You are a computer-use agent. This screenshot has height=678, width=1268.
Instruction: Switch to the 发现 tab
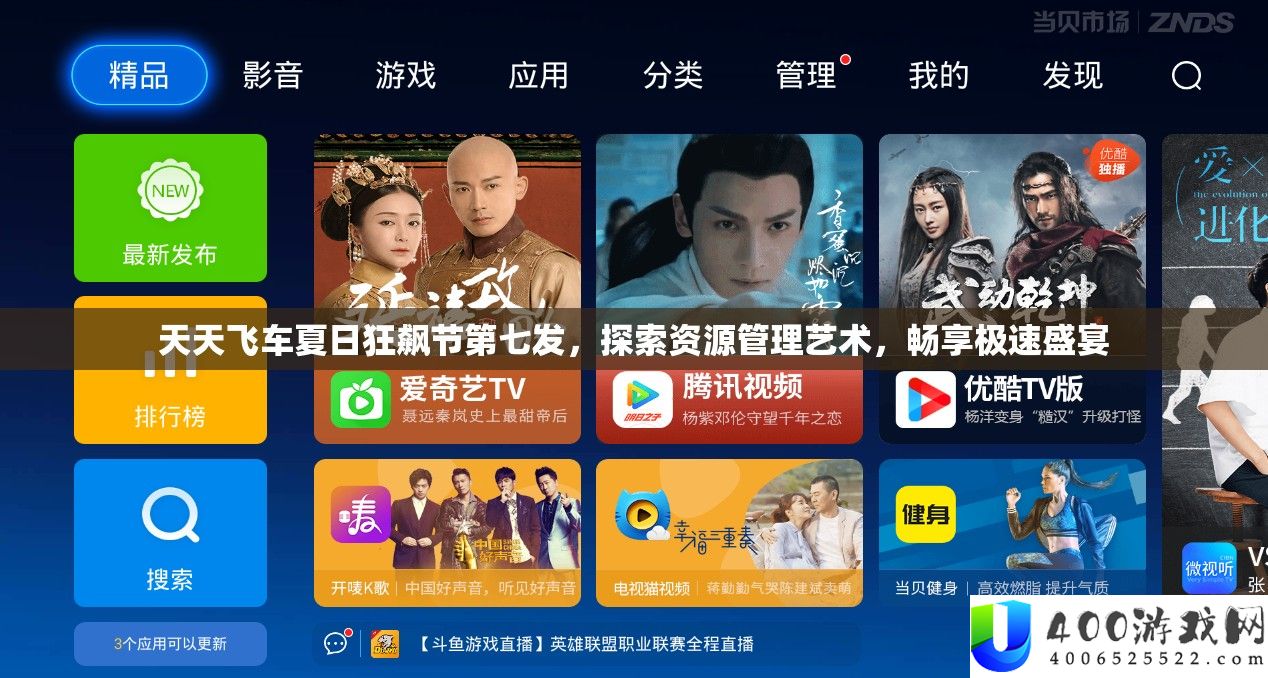point(1072,76)
